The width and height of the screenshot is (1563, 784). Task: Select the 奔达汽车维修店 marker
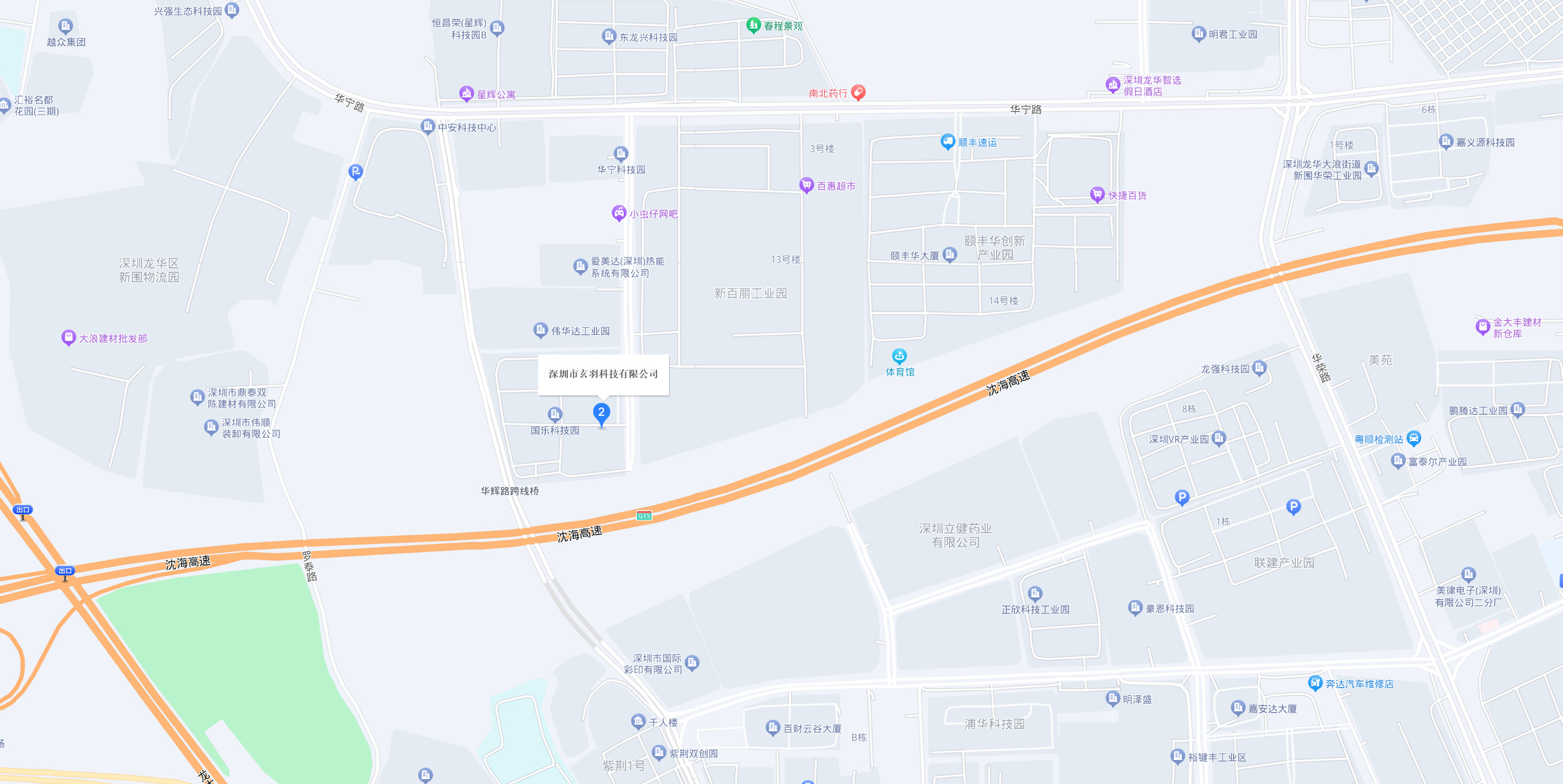tap(1314, 683)
